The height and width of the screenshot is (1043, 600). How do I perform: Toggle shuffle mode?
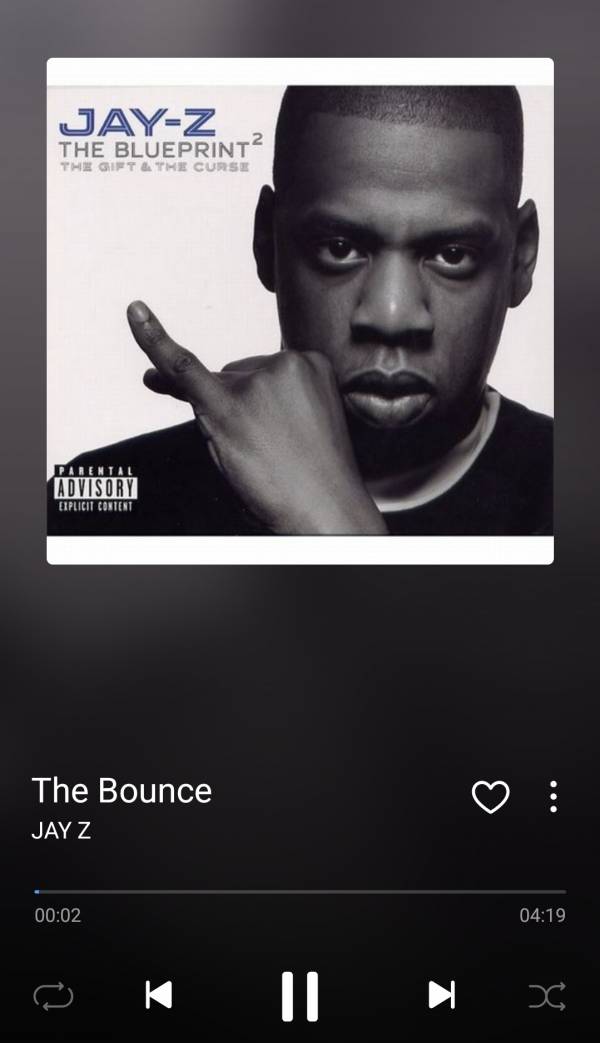click(546, 996)
